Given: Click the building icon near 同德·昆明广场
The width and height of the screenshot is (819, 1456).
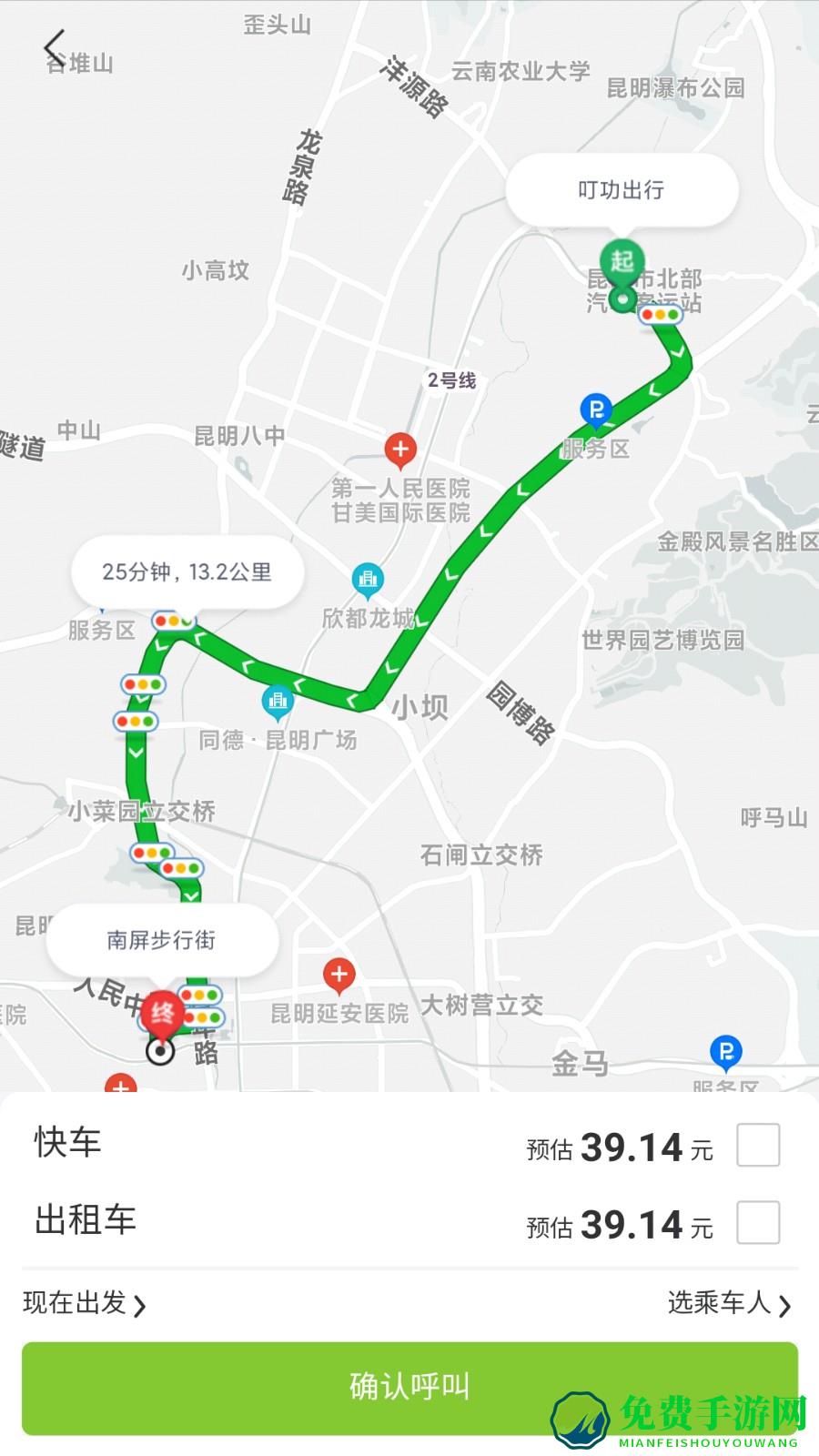Looking at the screenshot, I should [278, 701].
